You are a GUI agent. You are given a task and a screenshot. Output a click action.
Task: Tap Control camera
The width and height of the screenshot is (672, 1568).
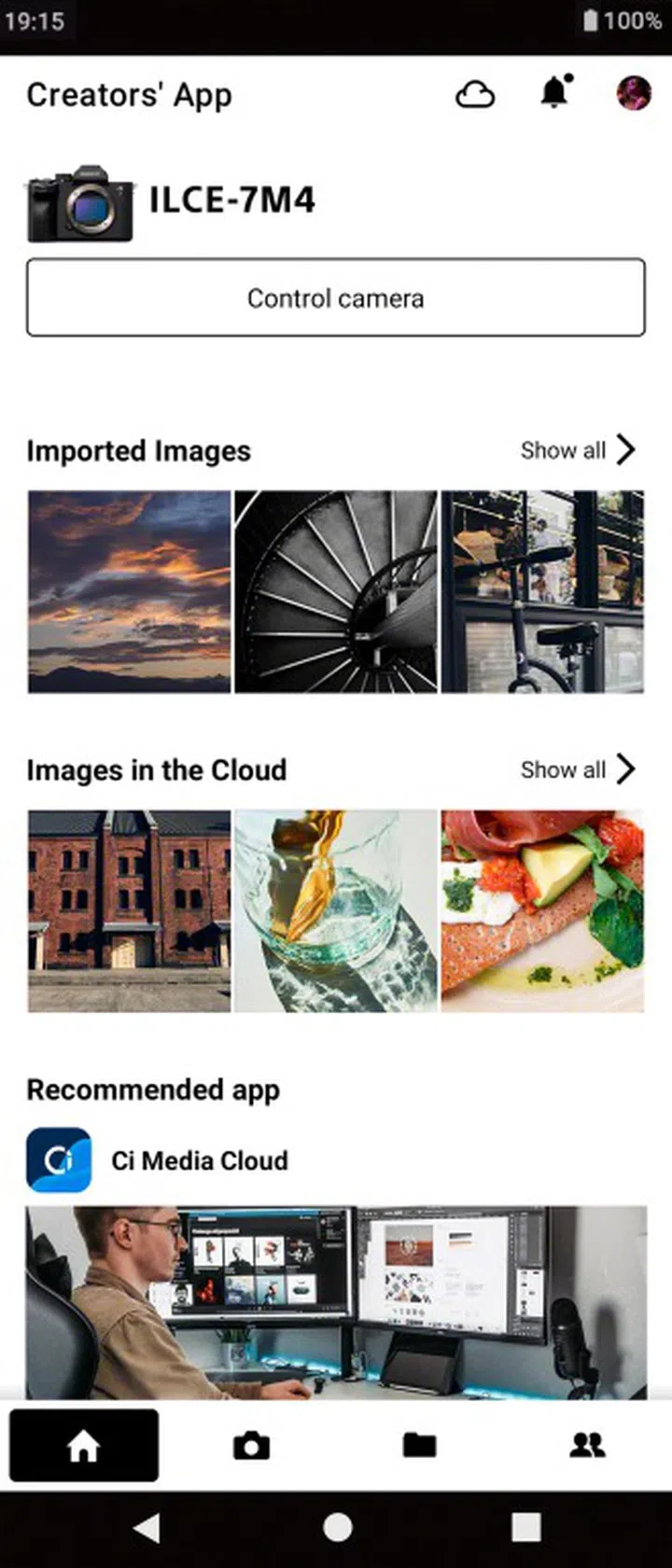click(335, 298)
